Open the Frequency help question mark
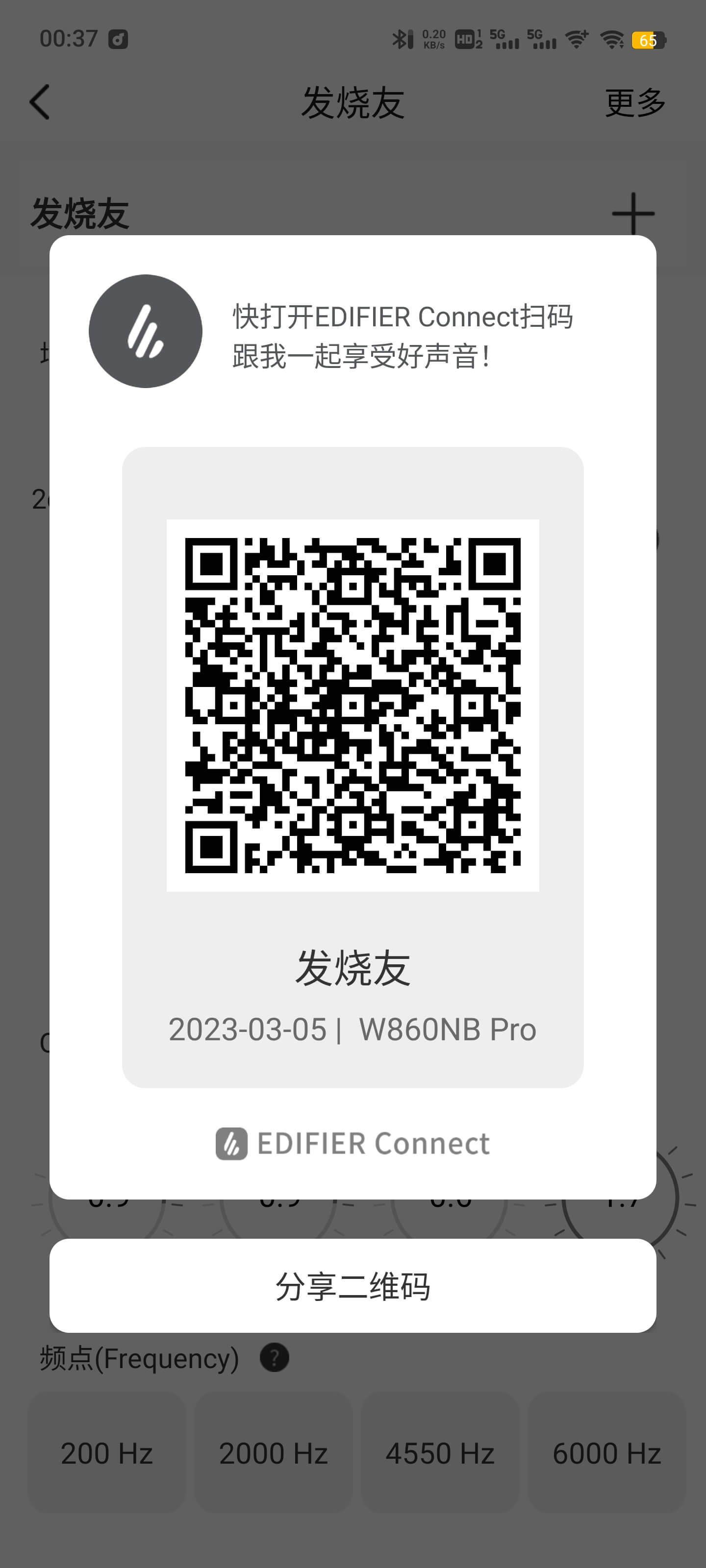This screenshot has width=706, height=1568. [275, 1358]
